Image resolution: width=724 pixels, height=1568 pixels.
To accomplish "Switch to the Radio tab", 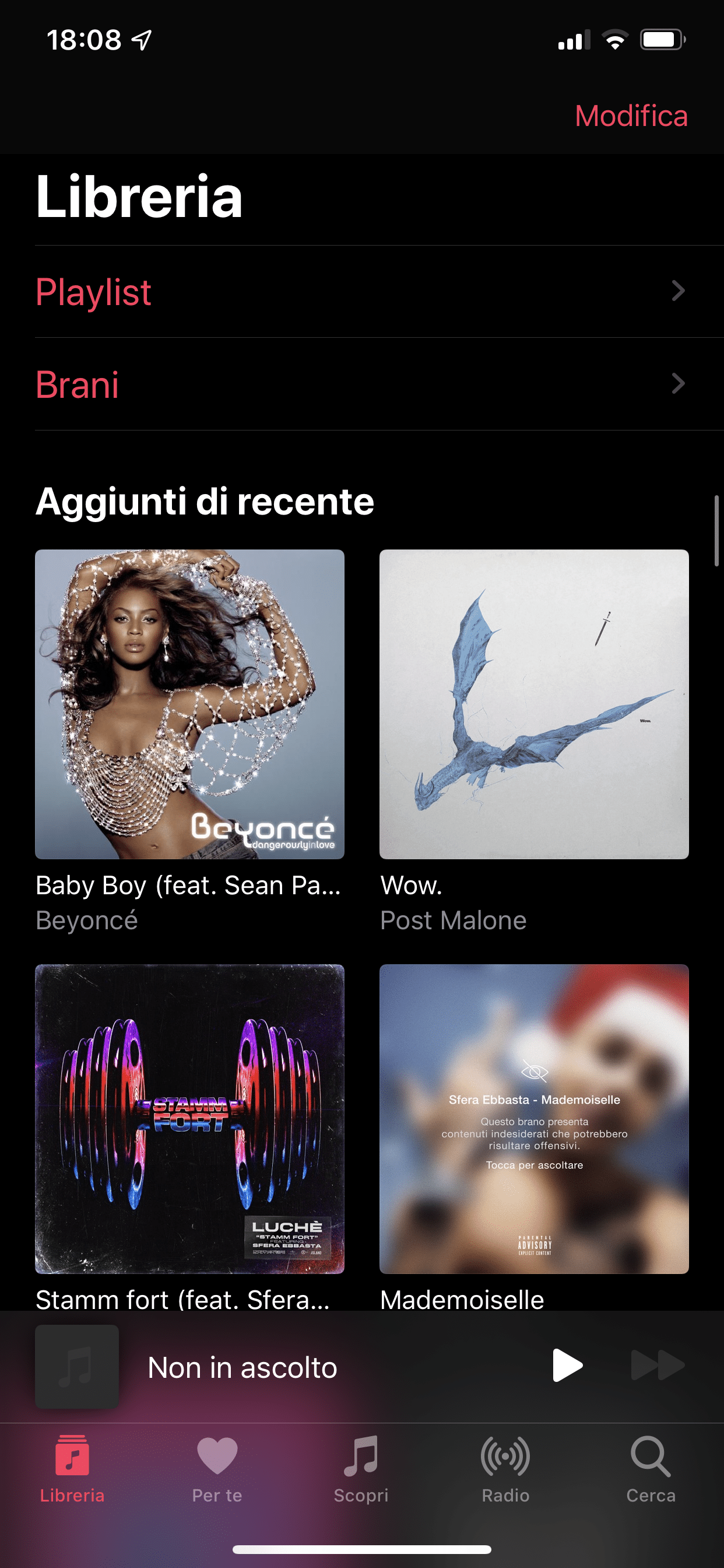I will pos(505,1468).
